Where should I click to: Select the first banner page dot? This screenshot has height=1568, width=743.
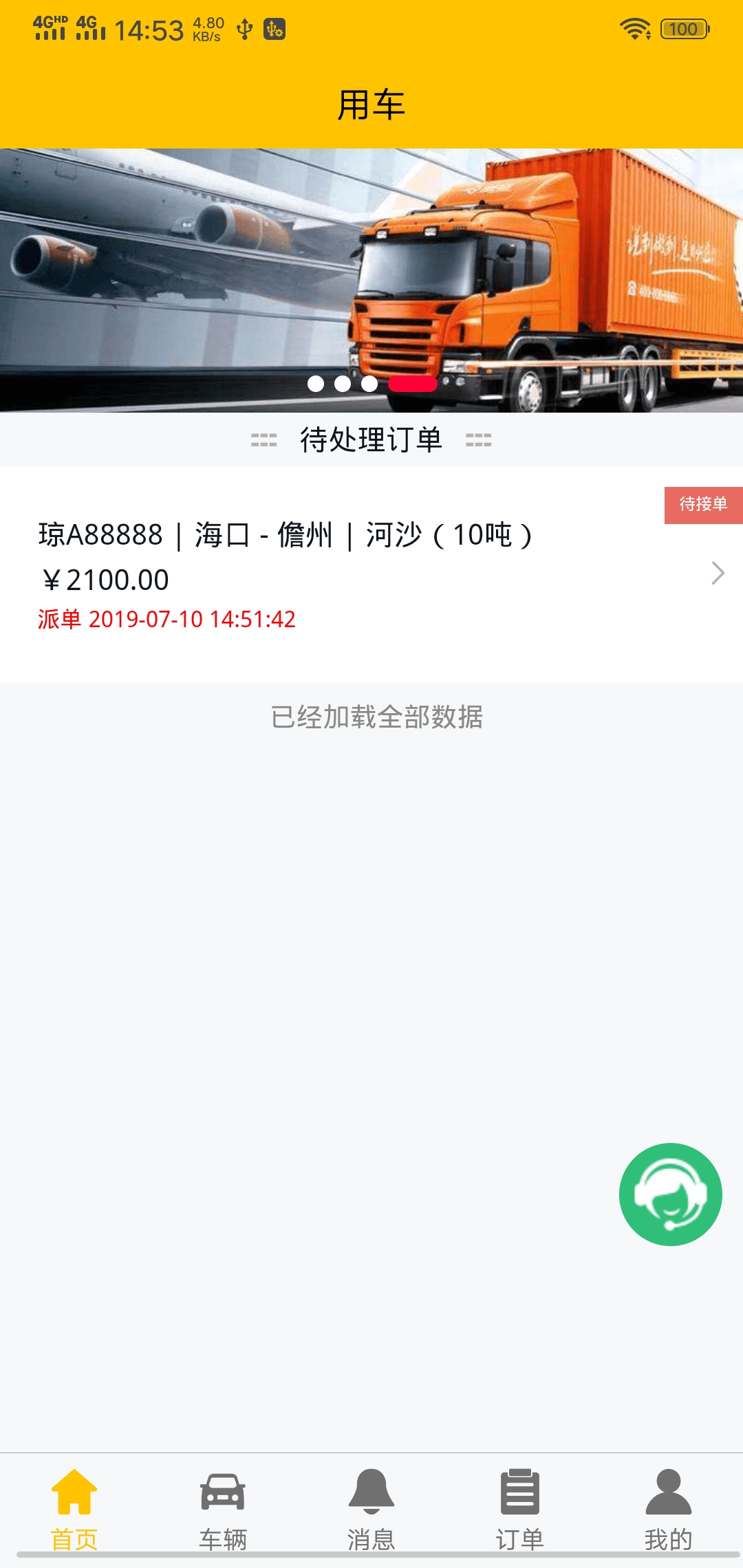(316, 384)
